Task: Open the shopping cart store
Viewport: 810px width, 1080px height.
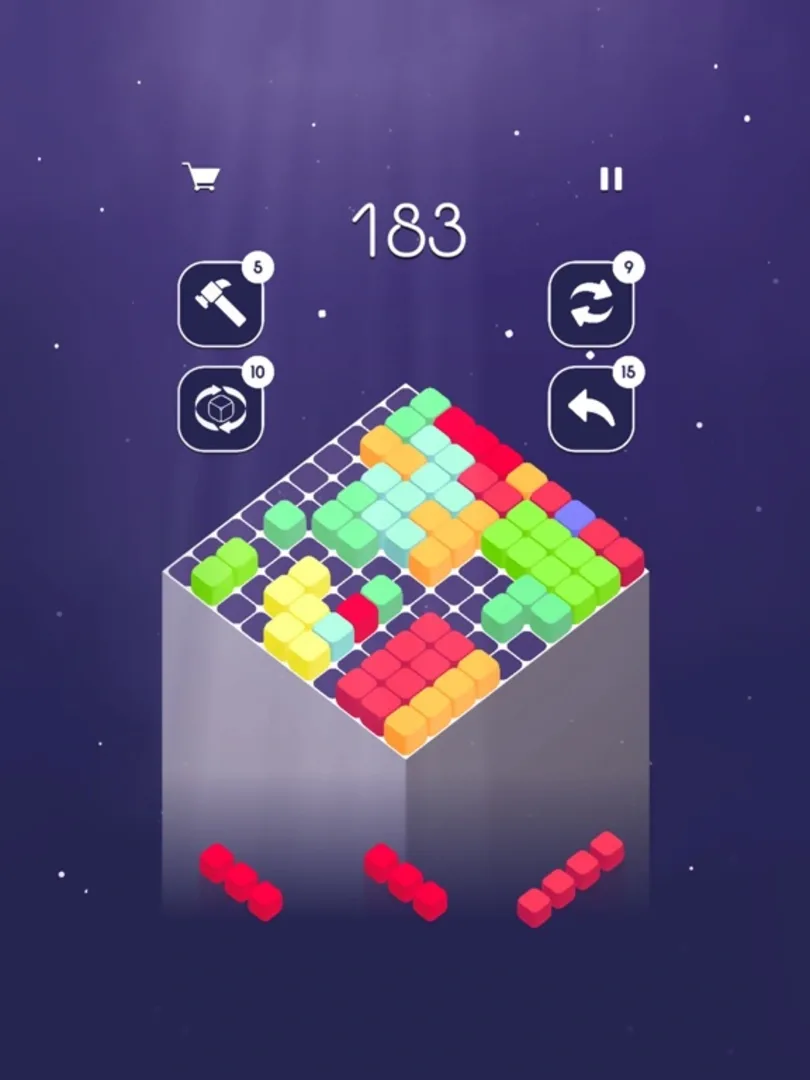Action: (203, 178)
